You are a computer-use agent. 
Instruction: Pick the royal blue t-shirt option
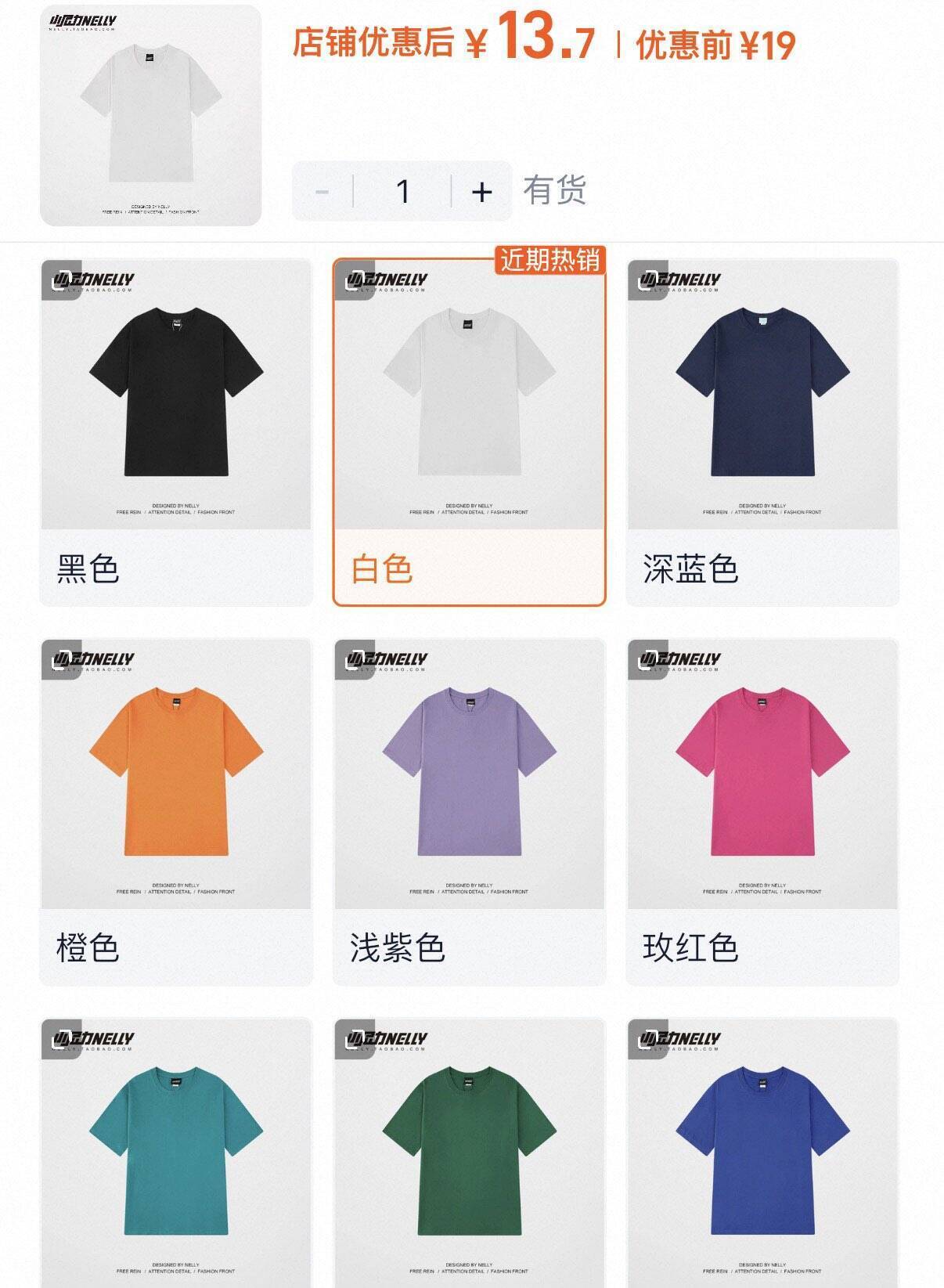(762, 1159)
